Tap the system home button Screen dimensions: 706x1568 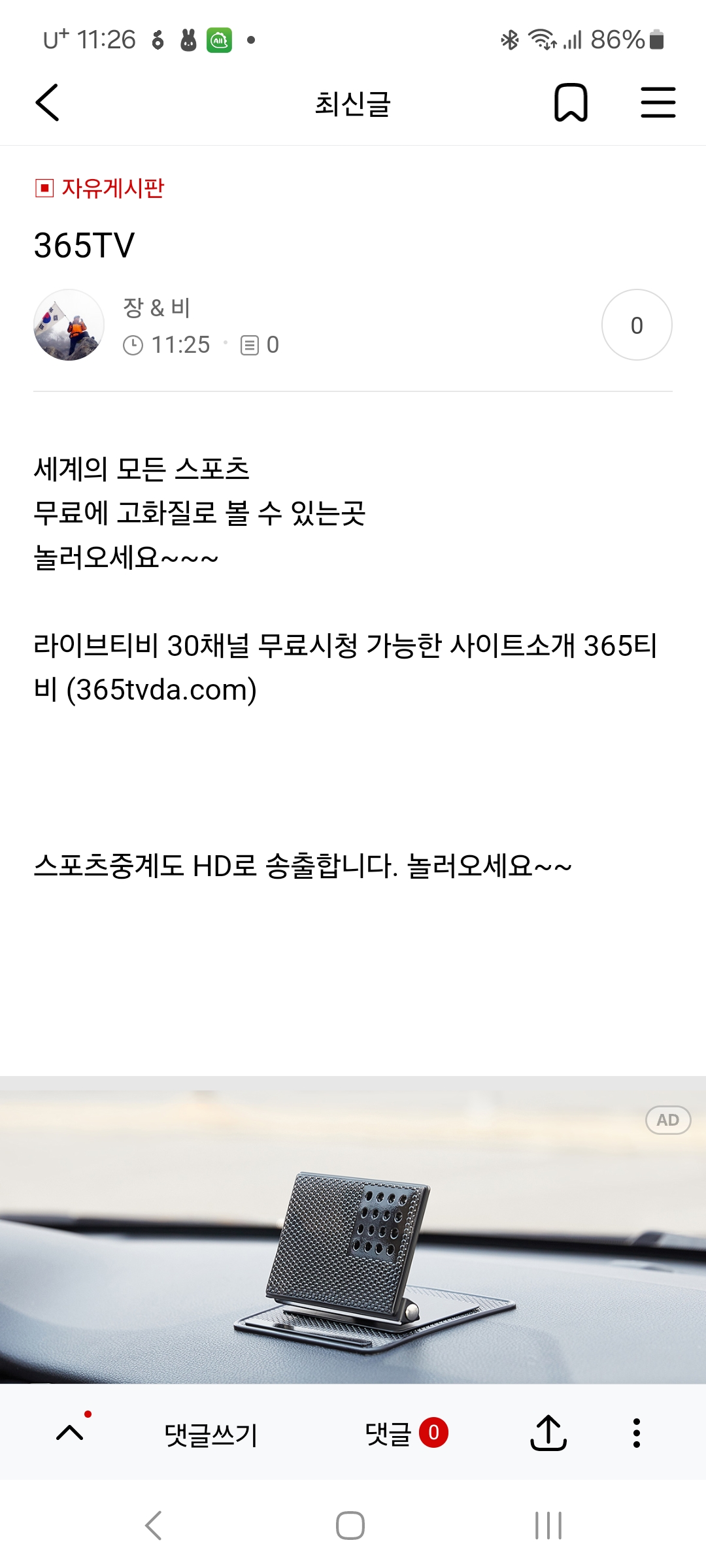tap(350, 1526)
